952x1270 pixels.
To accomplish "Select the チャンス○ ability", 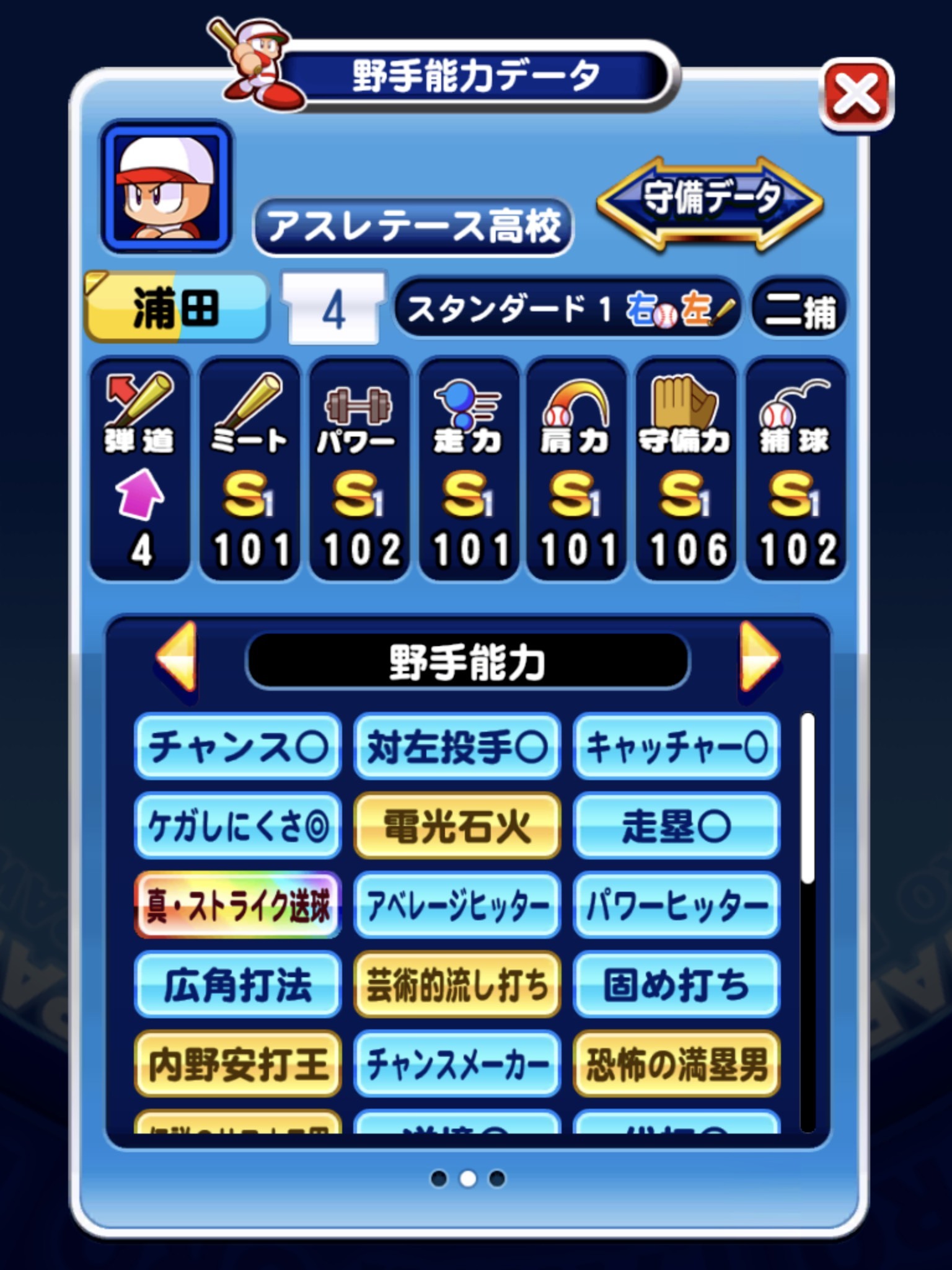I will click(237, 747).
